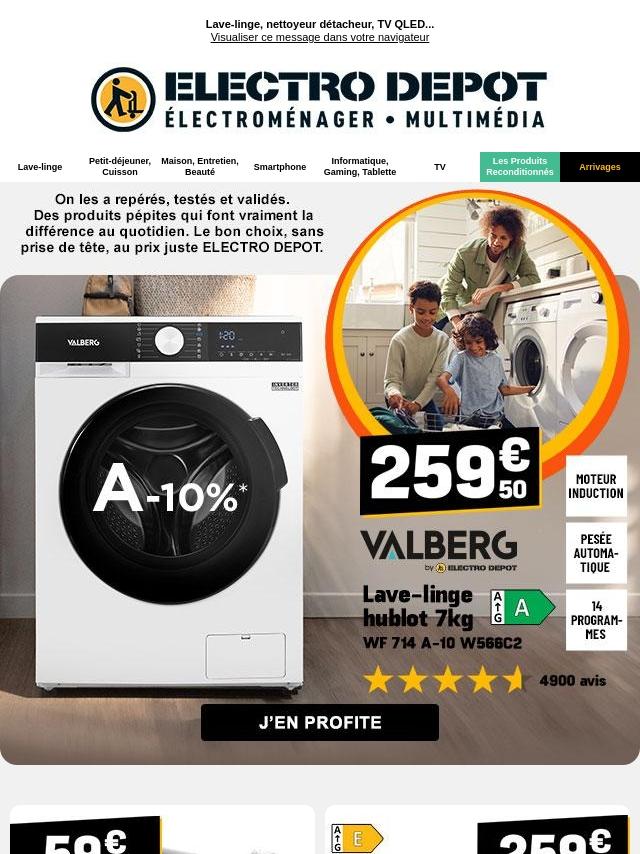Open 'Visualiser ce message dans votre navigateur' link
Screen dimensions: 640x854
click(320, 37)
